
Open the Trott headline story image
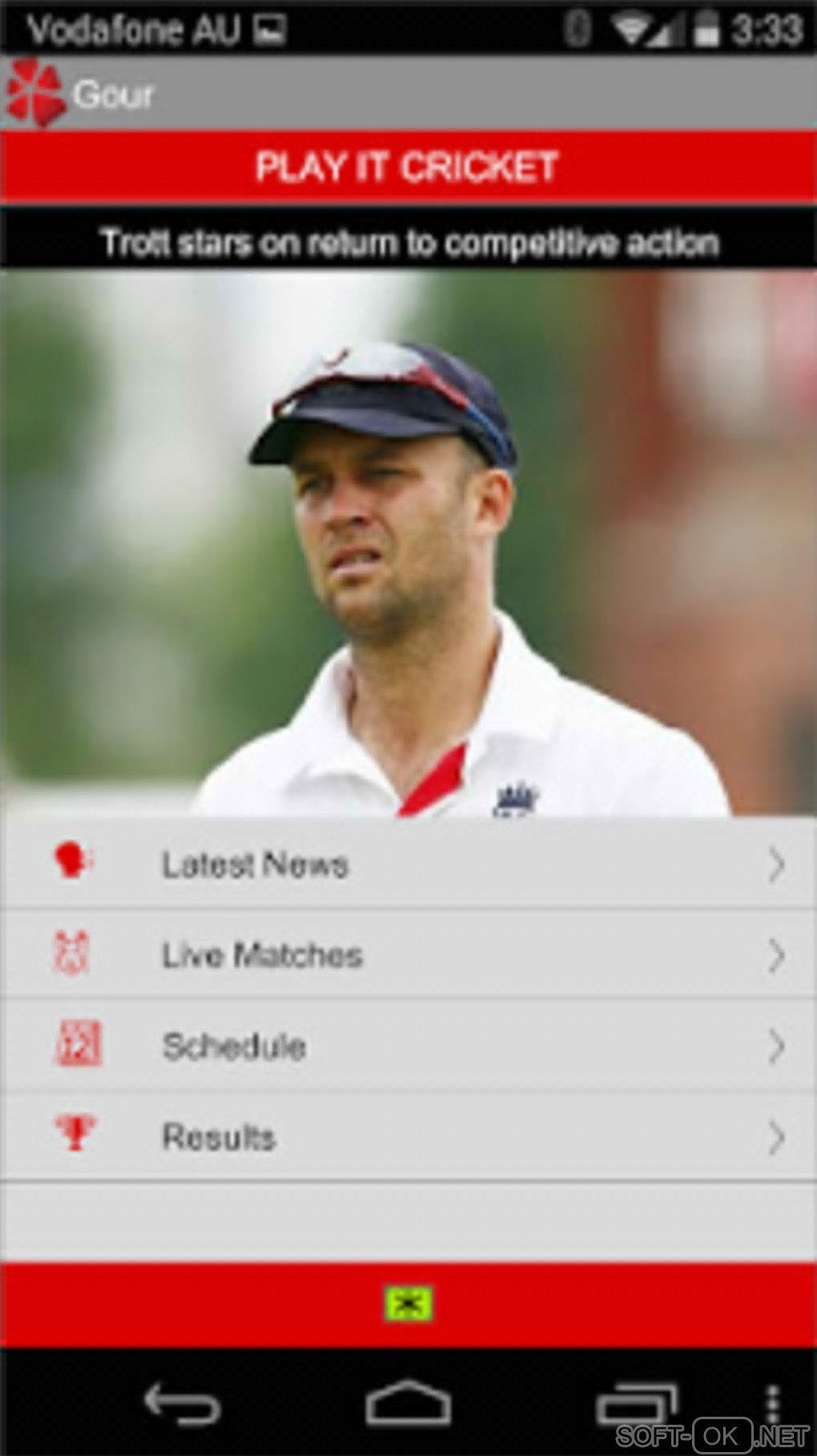coord(408,542)
